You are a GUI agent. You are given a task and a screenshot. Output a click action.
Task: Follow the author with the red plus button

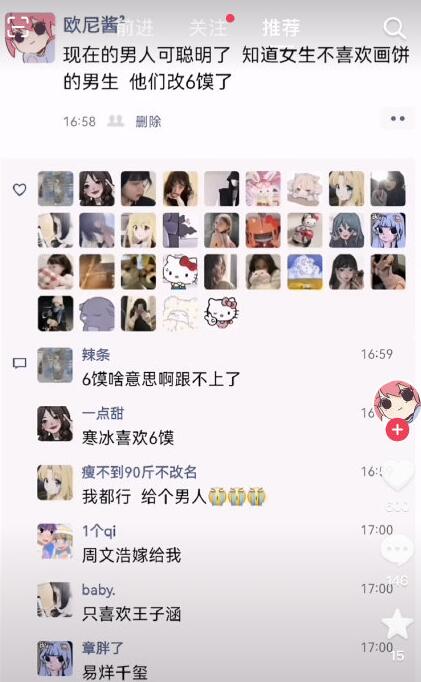coord(397,430)
